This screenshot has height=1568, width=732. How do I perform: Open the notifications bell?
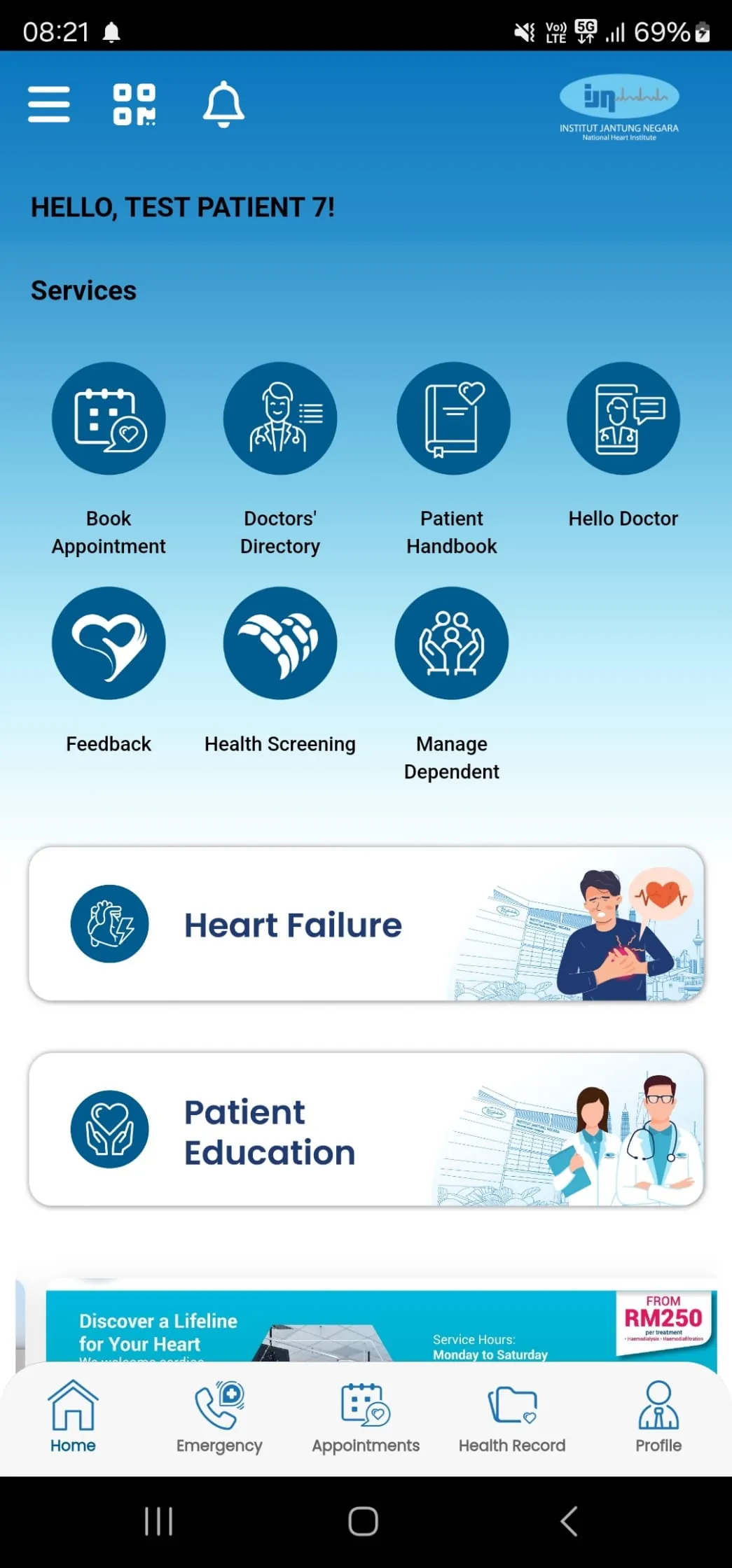[x=223, y=104]
